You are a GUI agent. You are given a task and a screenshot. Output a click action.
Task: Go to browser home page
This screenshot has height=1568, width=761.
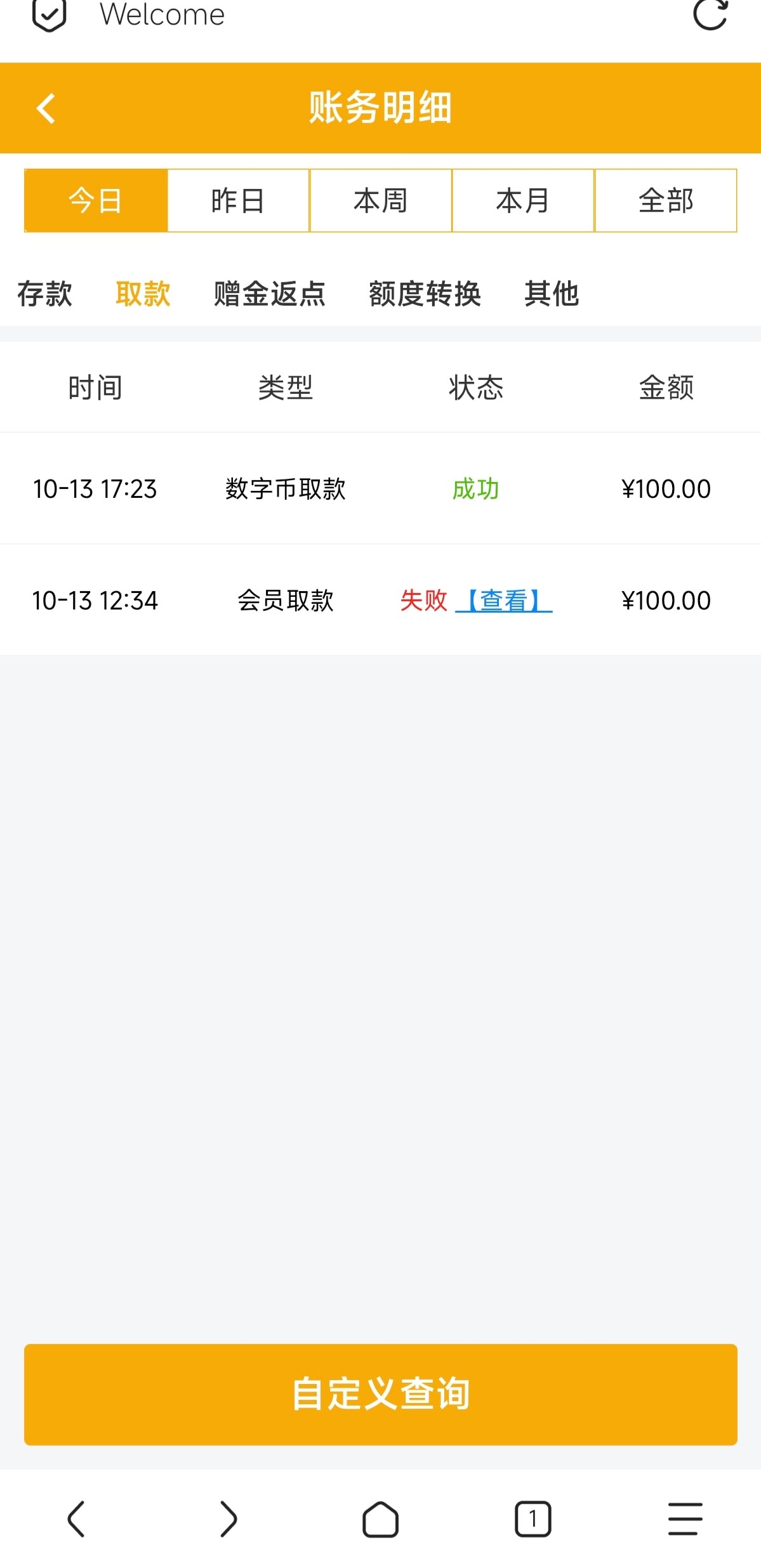[380, 1519]
